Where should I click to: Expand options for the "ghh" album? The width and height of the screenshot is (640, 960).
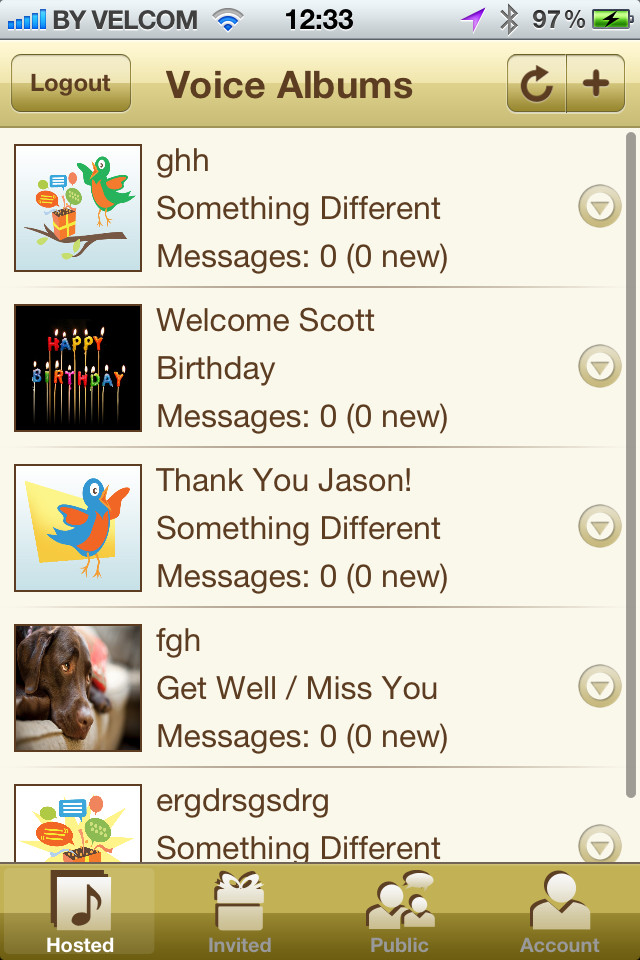click(599, 207)
